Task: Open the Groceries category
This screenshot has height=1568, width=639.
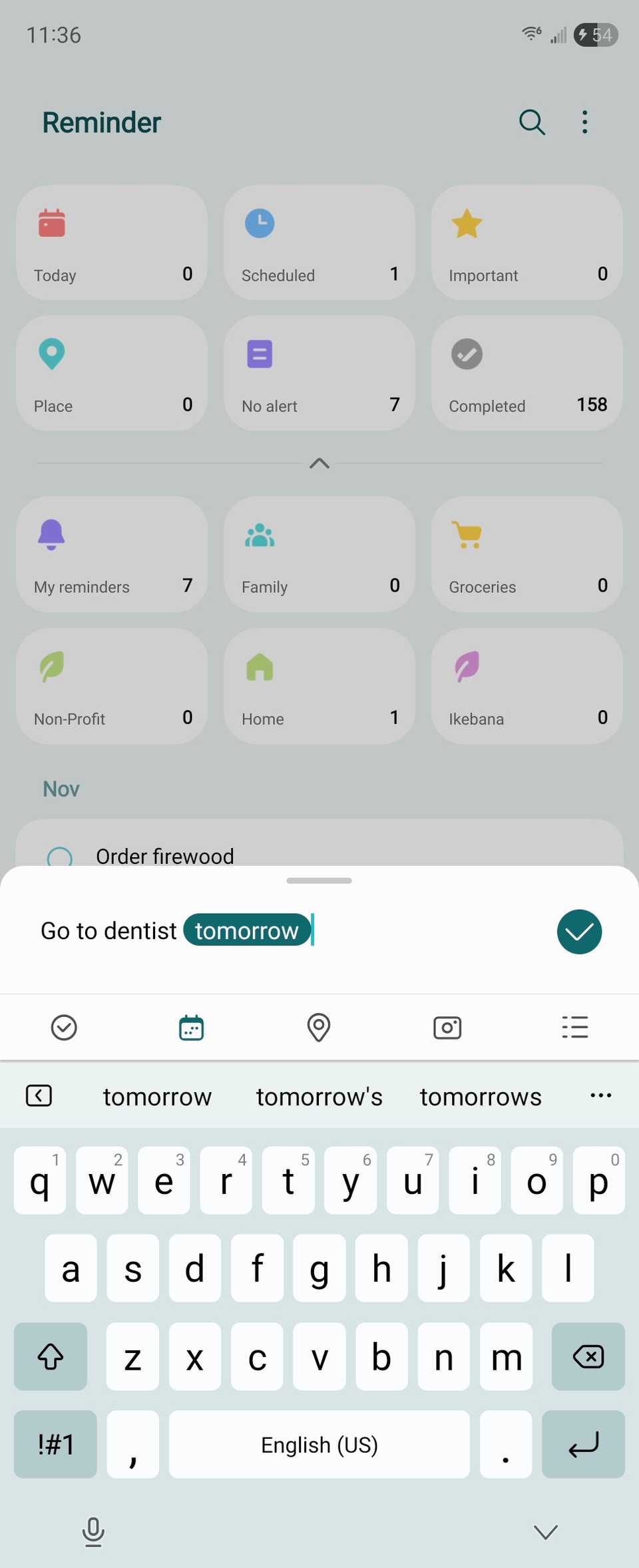Action: coord(527,554)
